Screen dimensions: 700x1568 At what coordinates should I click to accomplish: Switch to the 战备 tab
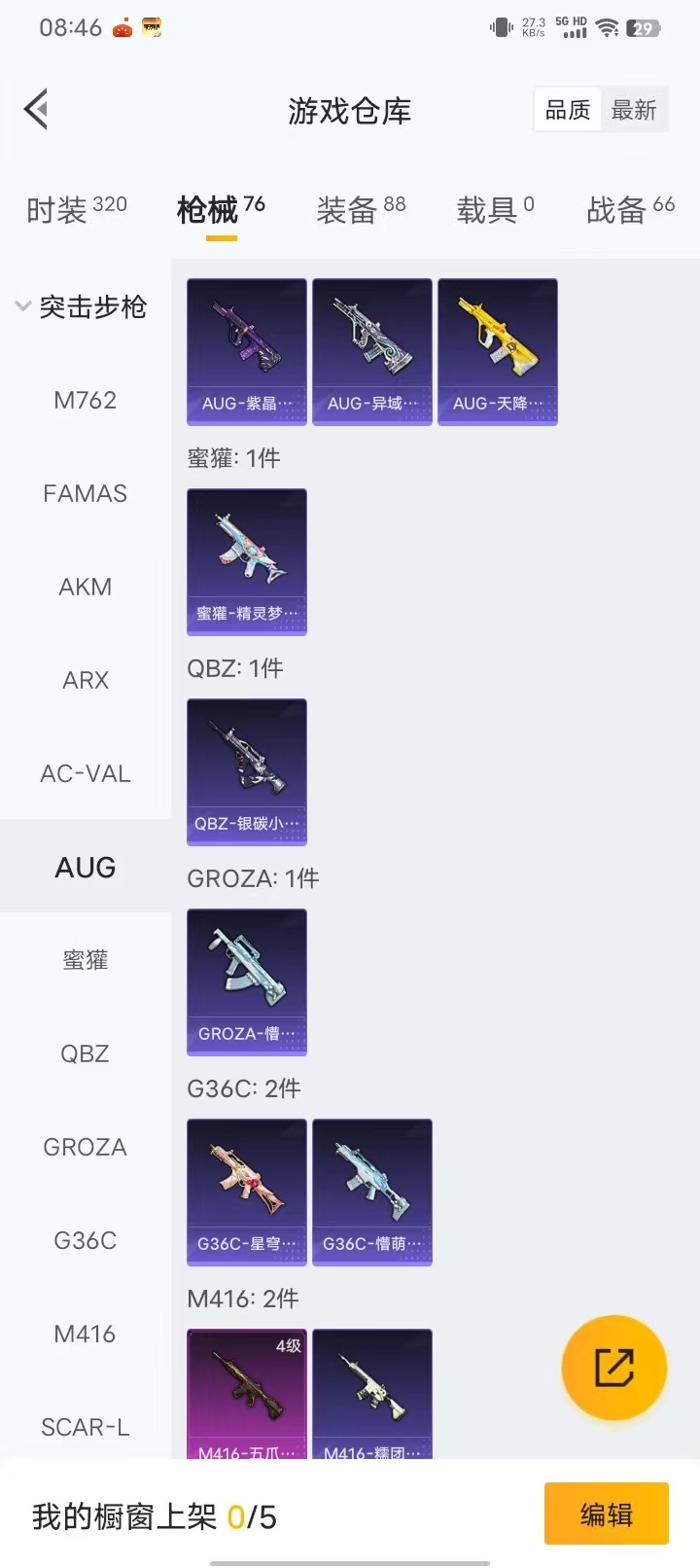tap(630, 209)
